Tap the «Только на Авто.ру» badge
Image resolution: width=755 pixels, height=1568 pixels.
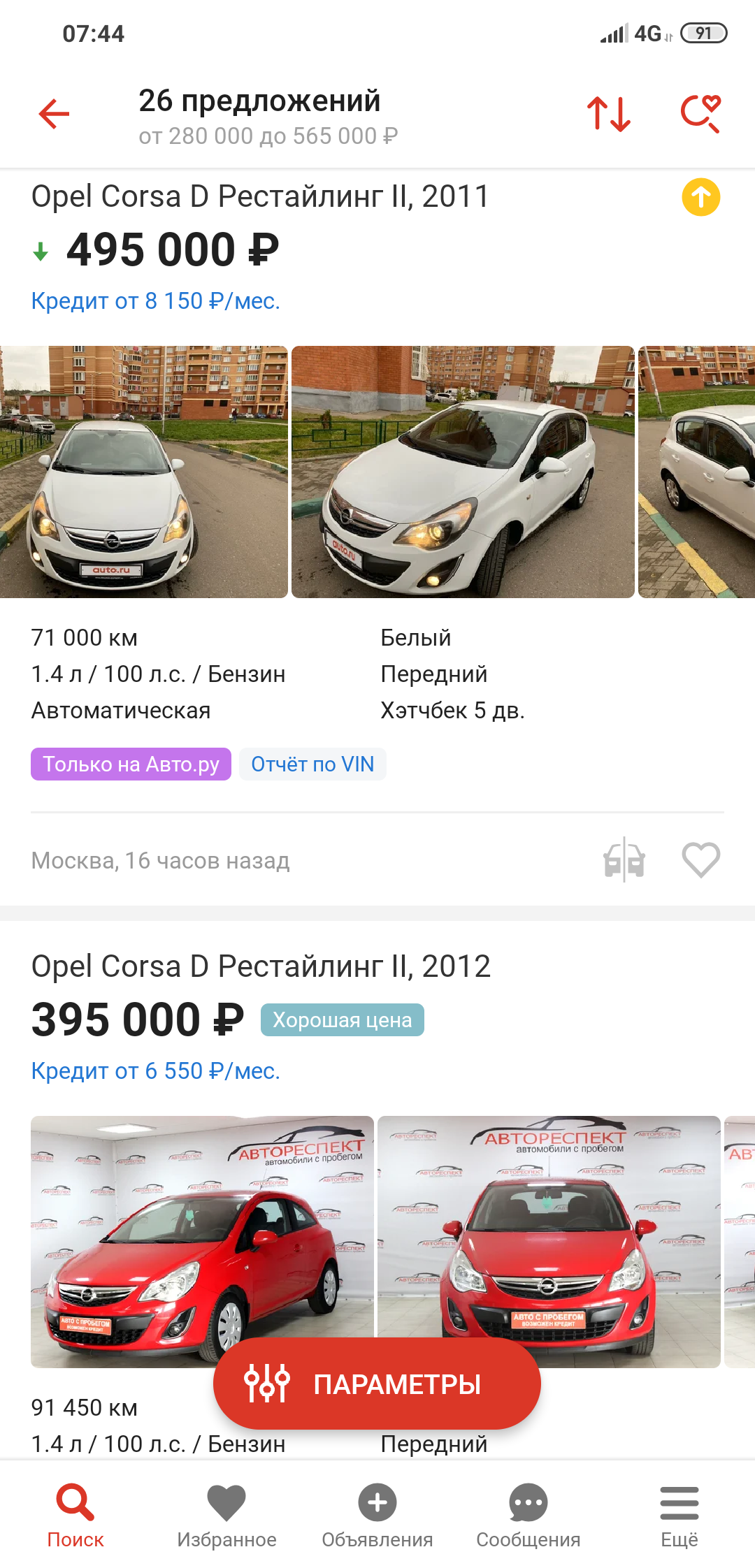click(x=131, y=764)
